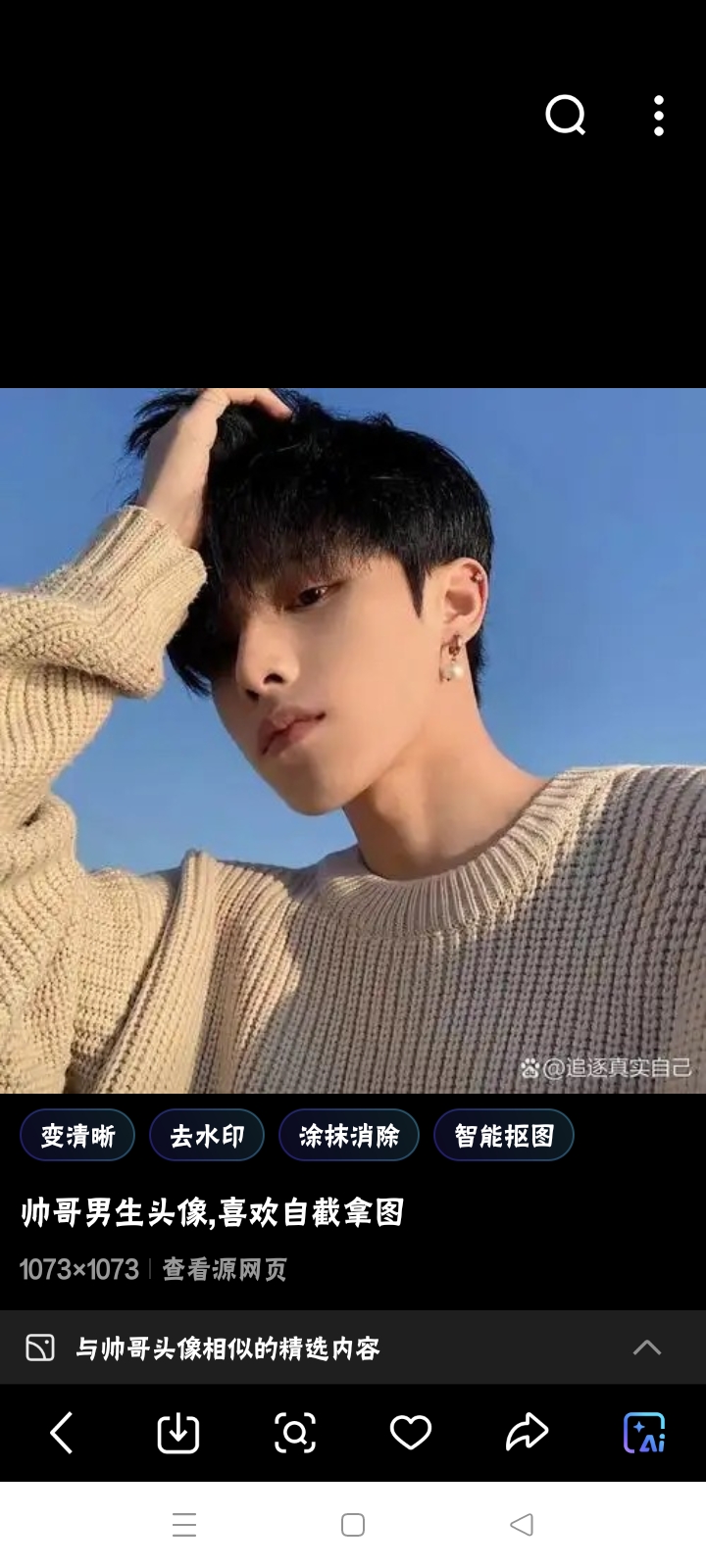Open the 查看源网页 source page link
This screenshot has width=706, height=1568.
coord(225,1270)
